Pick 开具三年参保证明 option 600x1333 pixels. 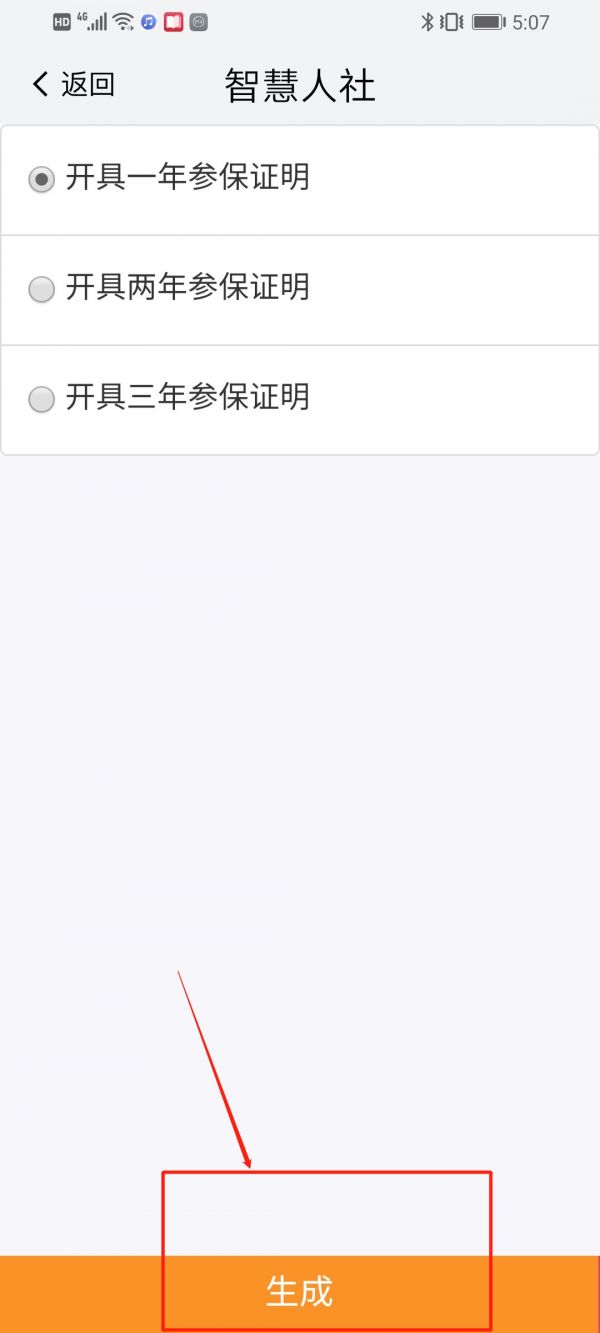(x=42, y=400)
